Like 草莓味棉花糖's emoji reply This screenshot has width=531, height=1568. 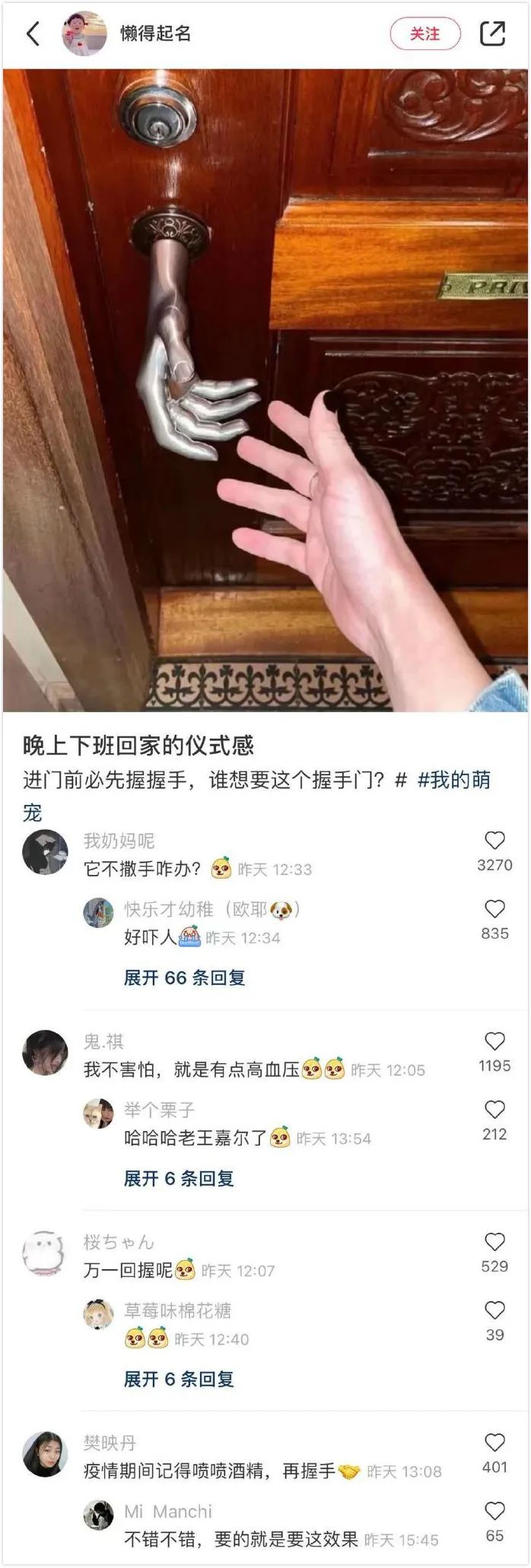click(494, 1310)
